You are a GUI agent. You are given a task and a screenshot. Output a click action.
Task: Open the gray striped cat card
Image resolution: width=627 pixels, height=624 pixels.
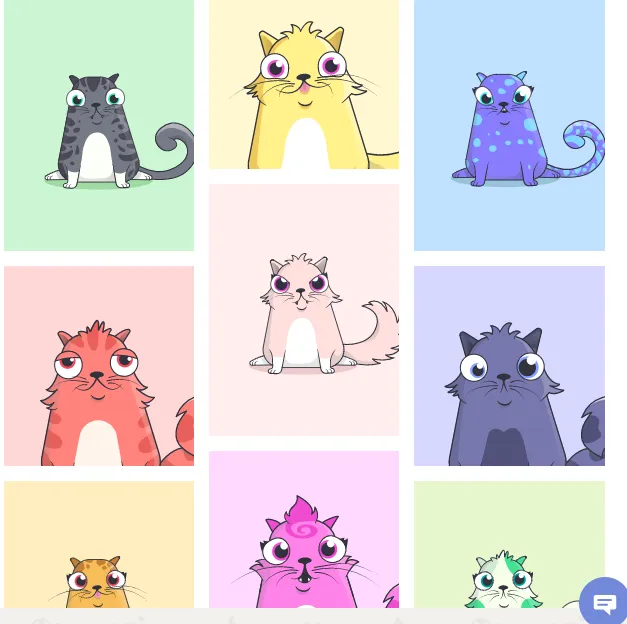(x=99, y=125)
